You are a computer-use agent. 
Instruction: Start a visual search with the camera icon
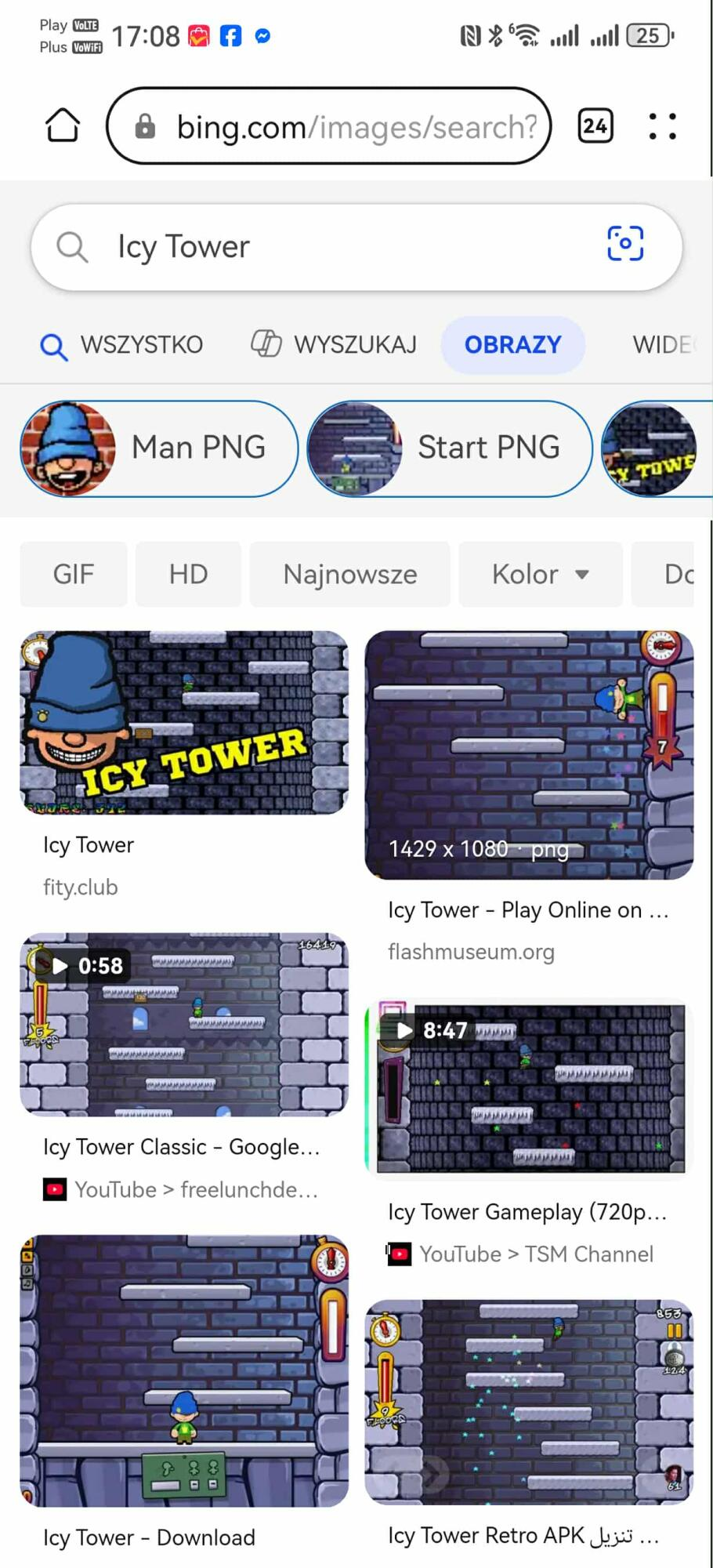click(624, 244)
